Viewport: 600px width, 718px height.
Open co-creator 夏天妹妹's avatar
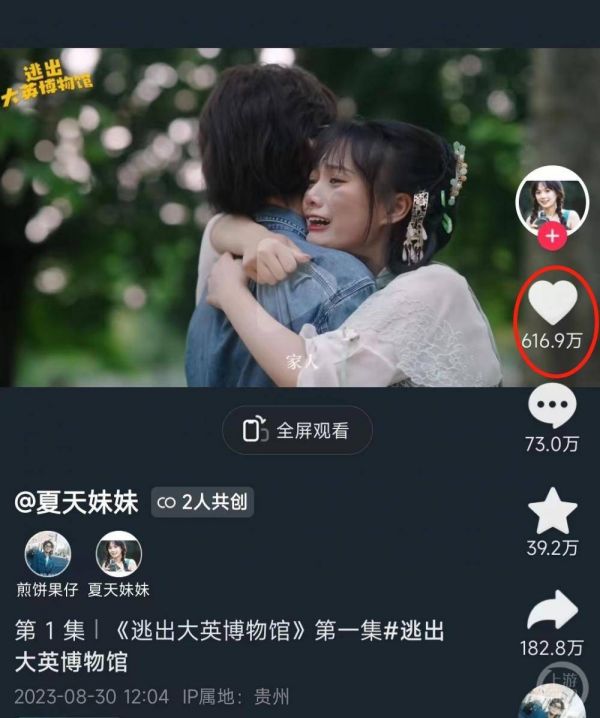118,554
